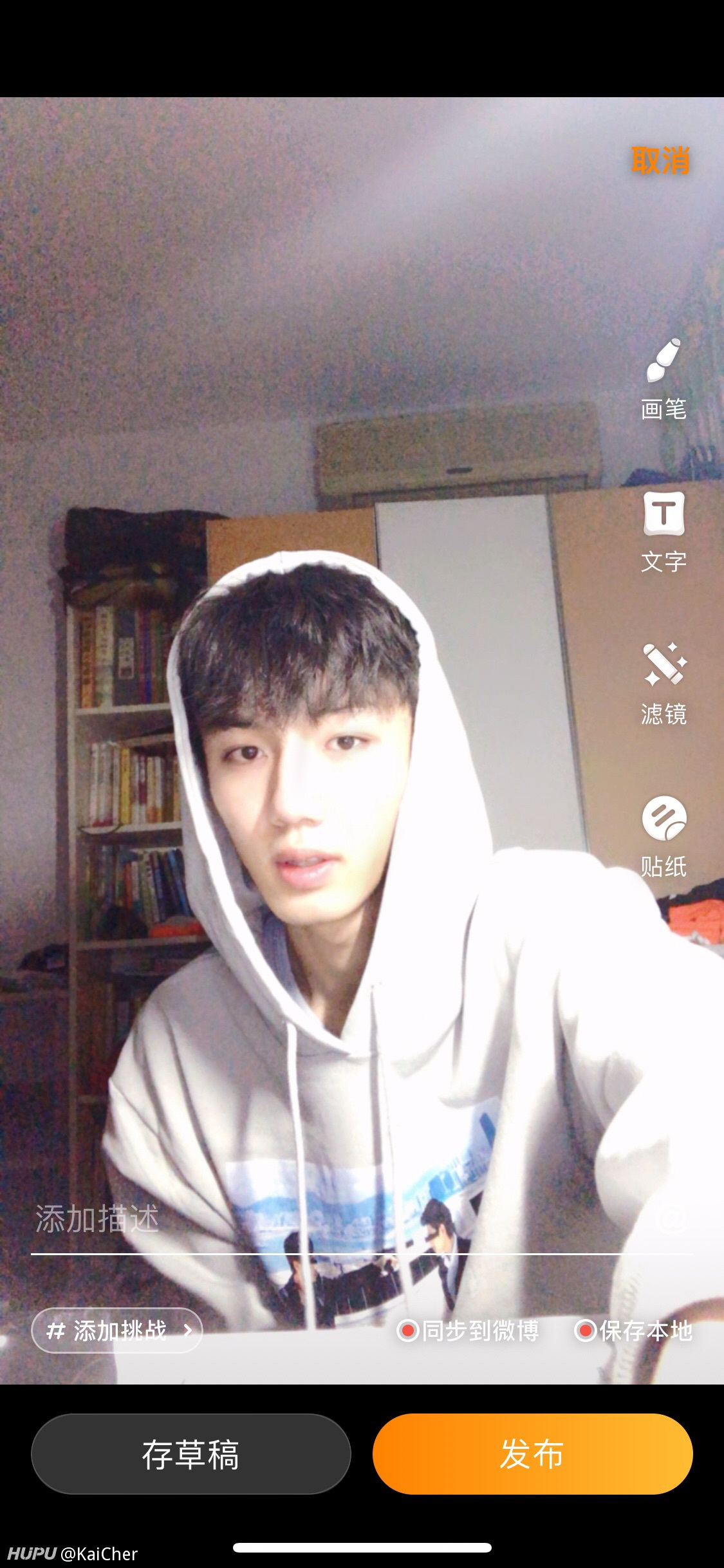Add text with the 文字 tool
Viewport: 724px width, 1568px height.
tap(664, 532)
